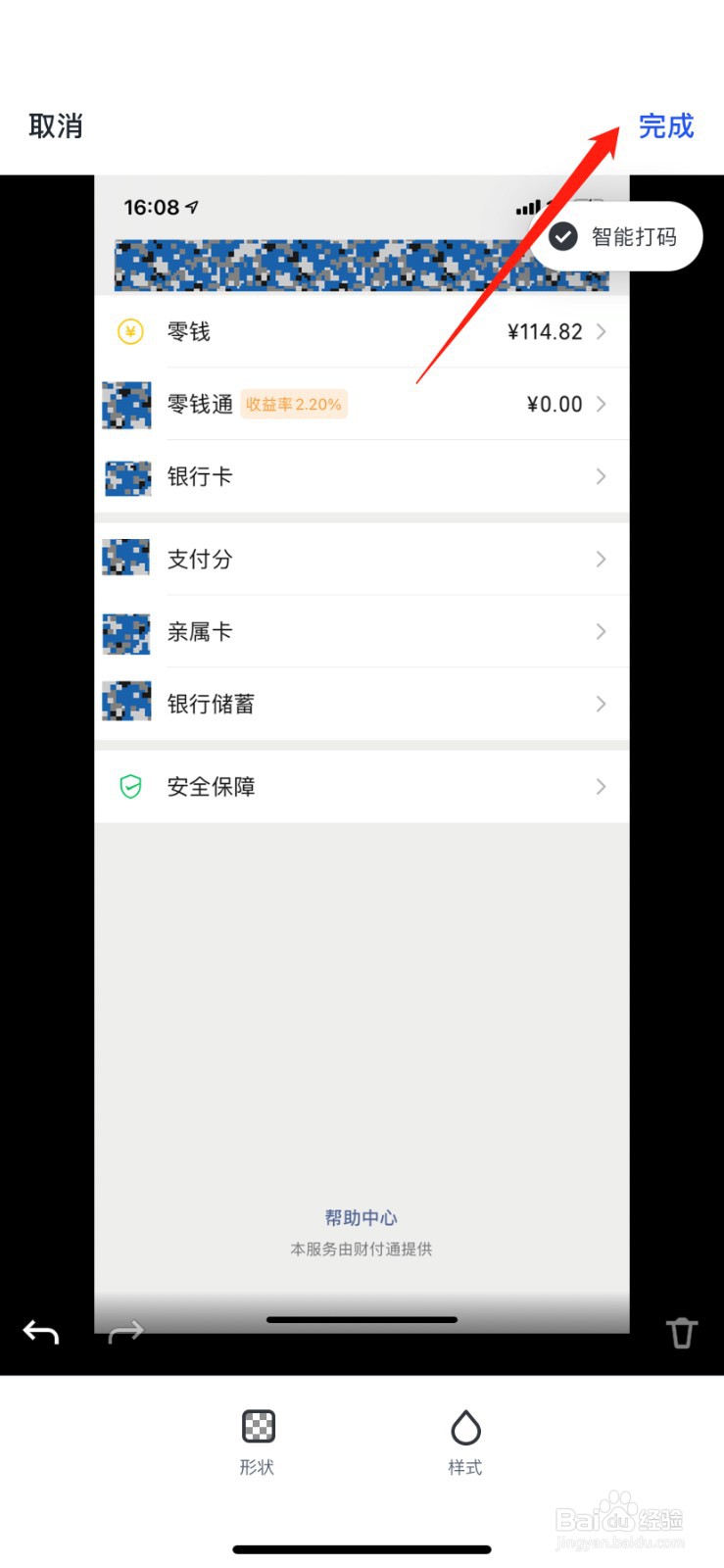The width and height of the screenshot is (724, 1568).
Task: Expand the 银行卡 row chevron
Action: point(601,477)
